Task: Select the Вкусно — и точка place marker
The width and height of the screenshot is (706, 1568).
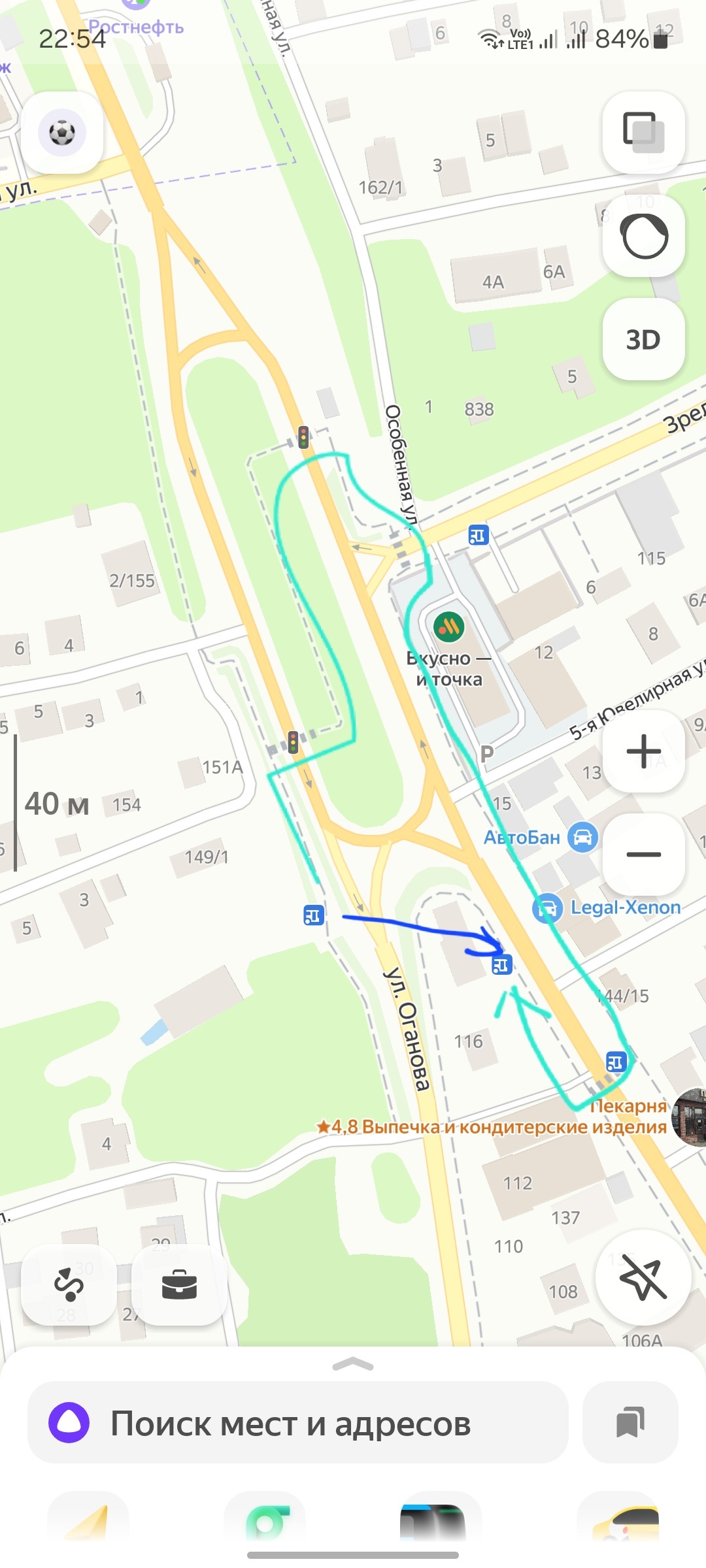Action: (448, 628)
